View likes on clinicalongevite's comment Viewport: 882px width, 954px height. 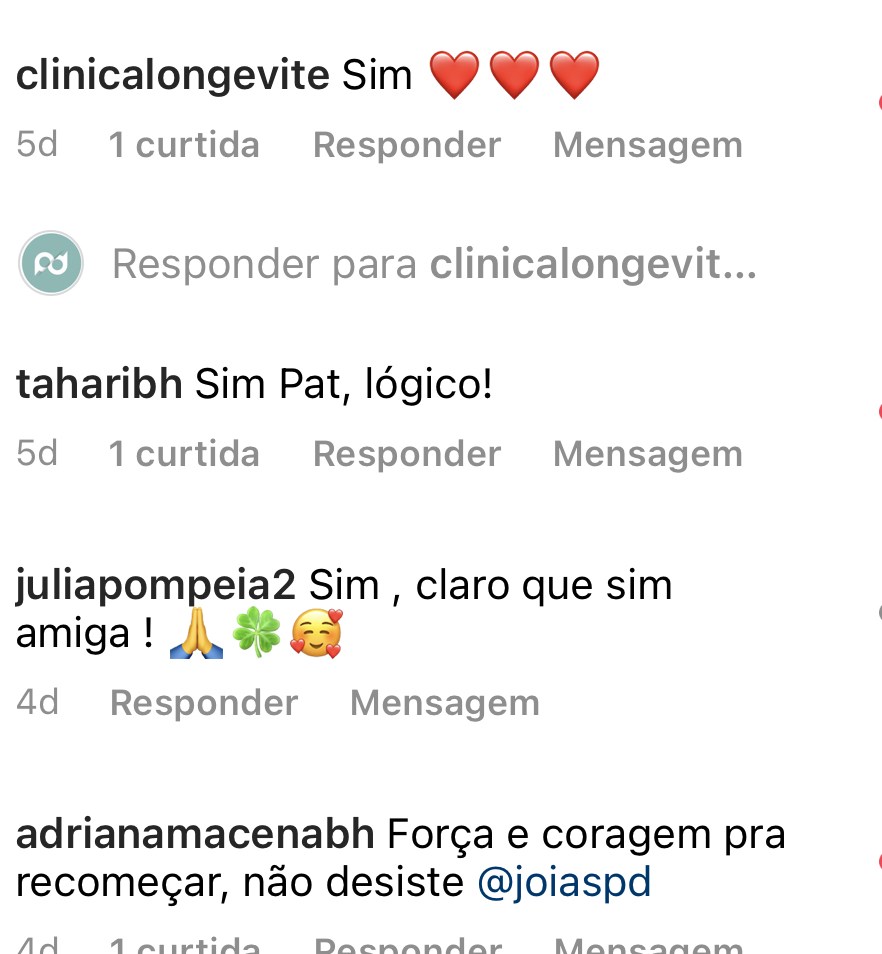click(x=183, y=145)
